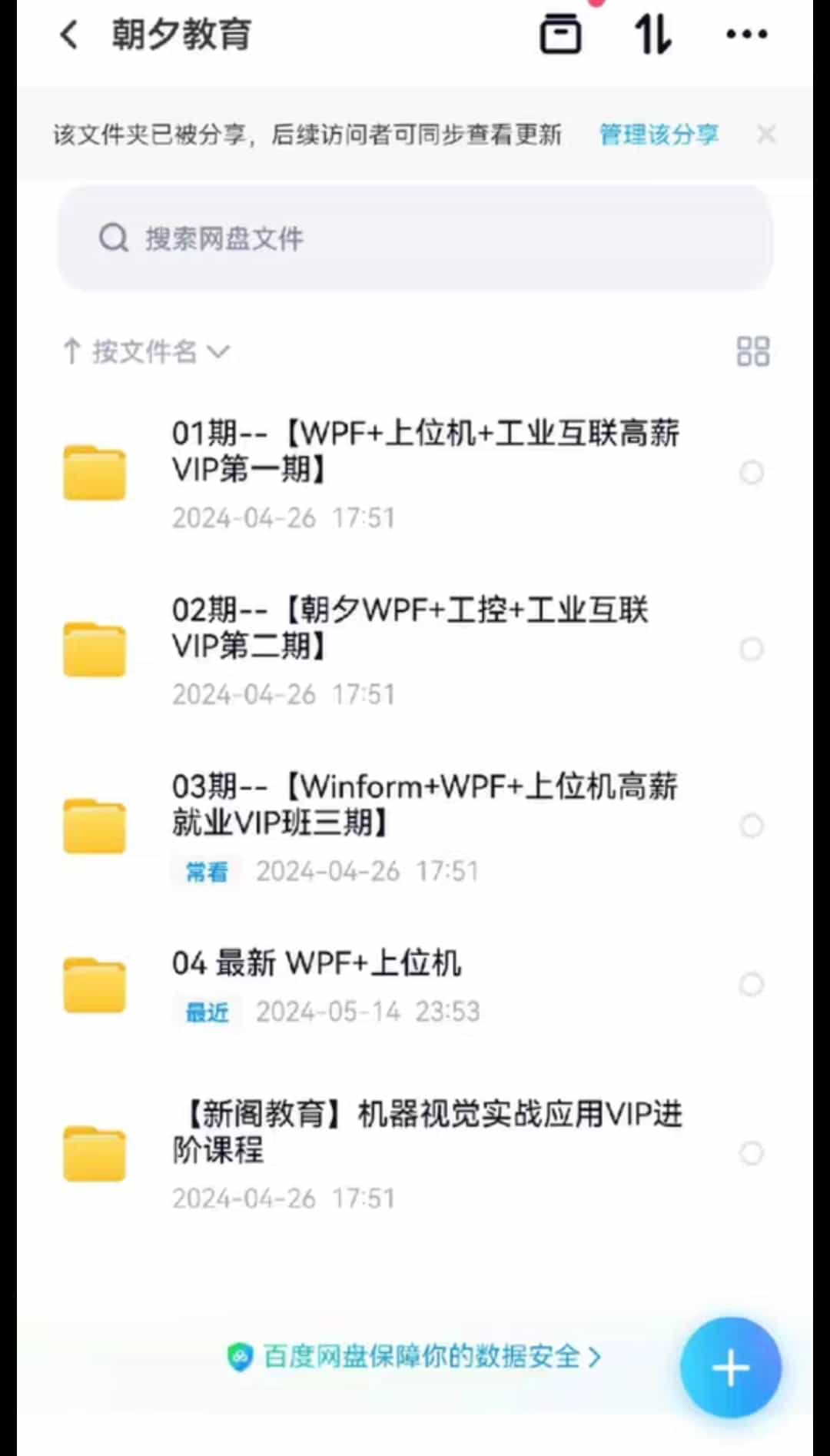Go back from 朝夕教育 folder
The height and width of the screenshot is (1456, 830).
coord(69,35)
